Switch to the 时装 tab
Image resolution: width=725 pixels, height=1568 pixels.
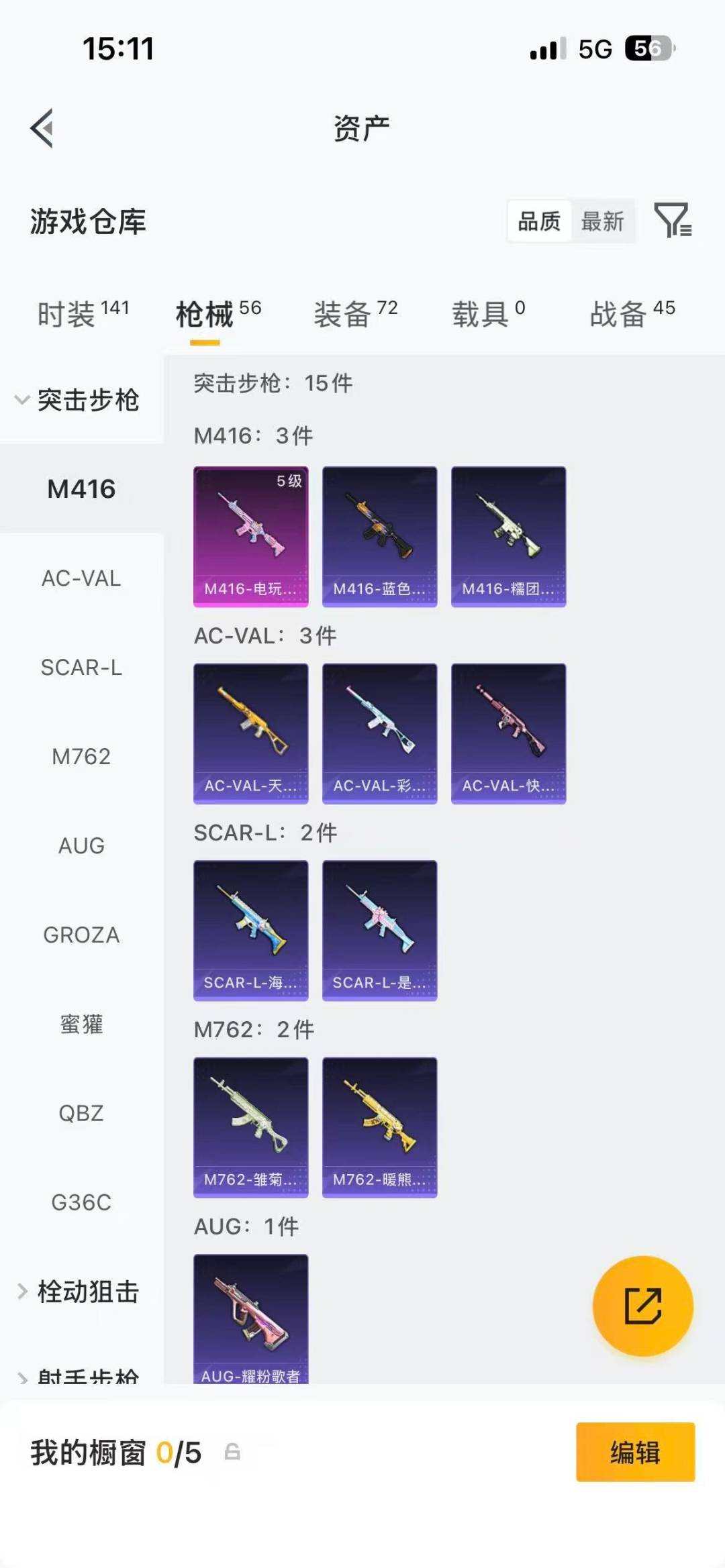coord(83,313)
